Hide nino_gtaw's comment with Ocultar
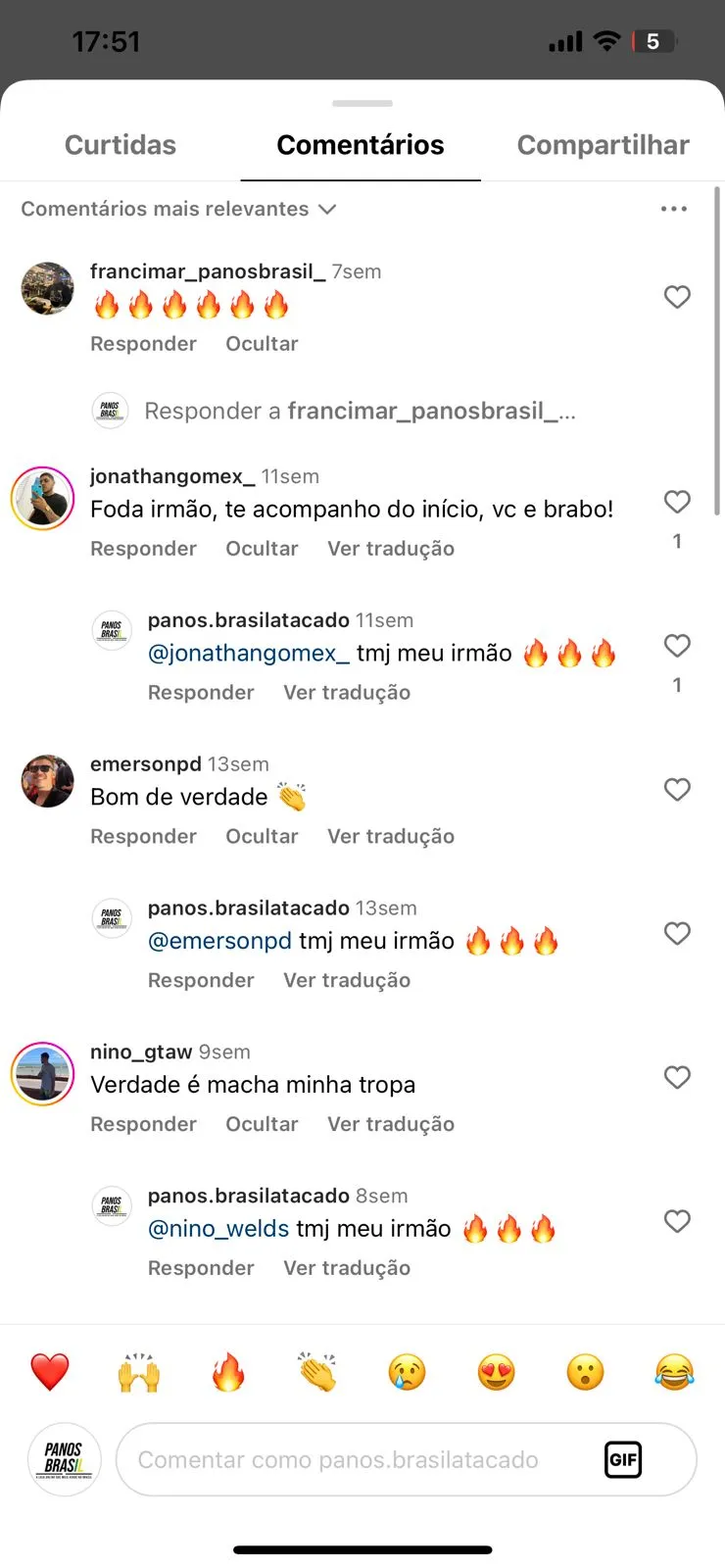Image resolution: width=725 pixels, height=1568 pixels. pos(262,1124)
